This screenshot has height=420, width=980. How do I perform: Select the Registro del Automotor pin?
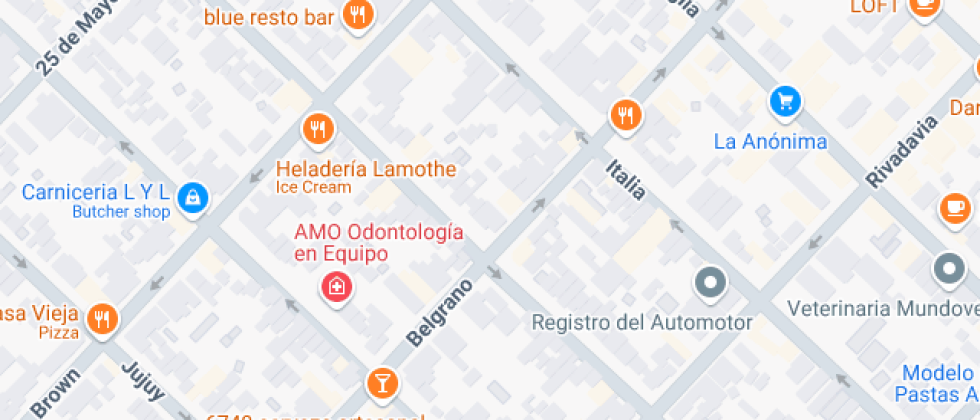coord(711,283)
